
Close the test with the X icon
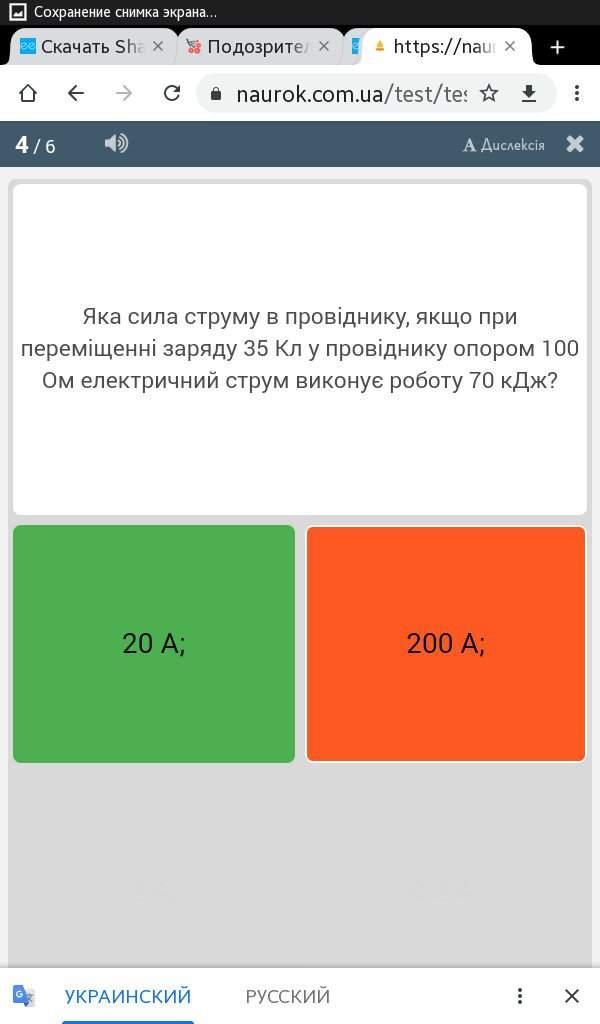pyautogui.click(x=575, y=144)
